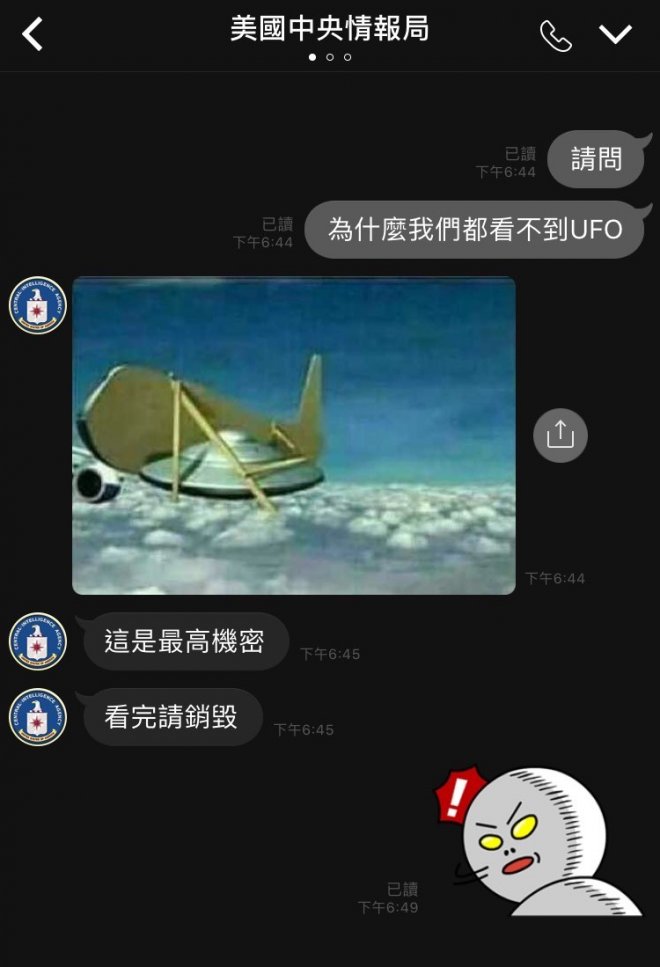Start a voice call with 美國中央情報局
Viewport: 660px width, 967px height.
tap(556, 36)
